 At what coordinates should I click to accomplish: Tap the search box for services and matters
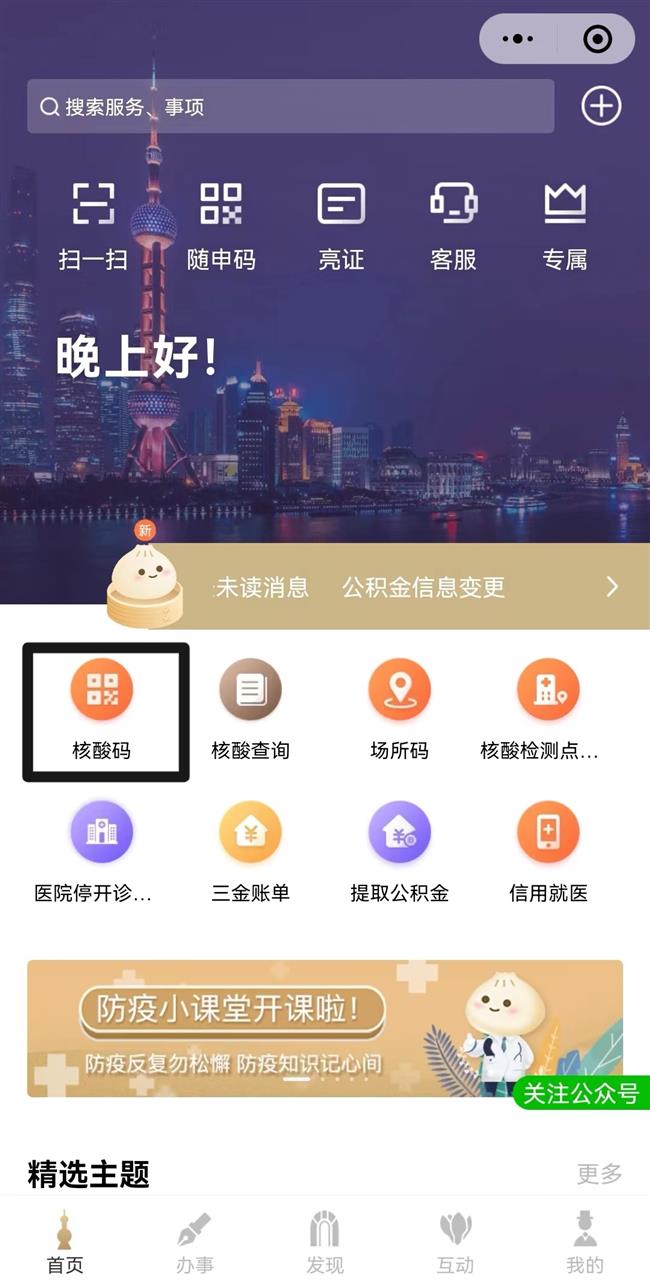pyautogui.click(x=290, y=106)
